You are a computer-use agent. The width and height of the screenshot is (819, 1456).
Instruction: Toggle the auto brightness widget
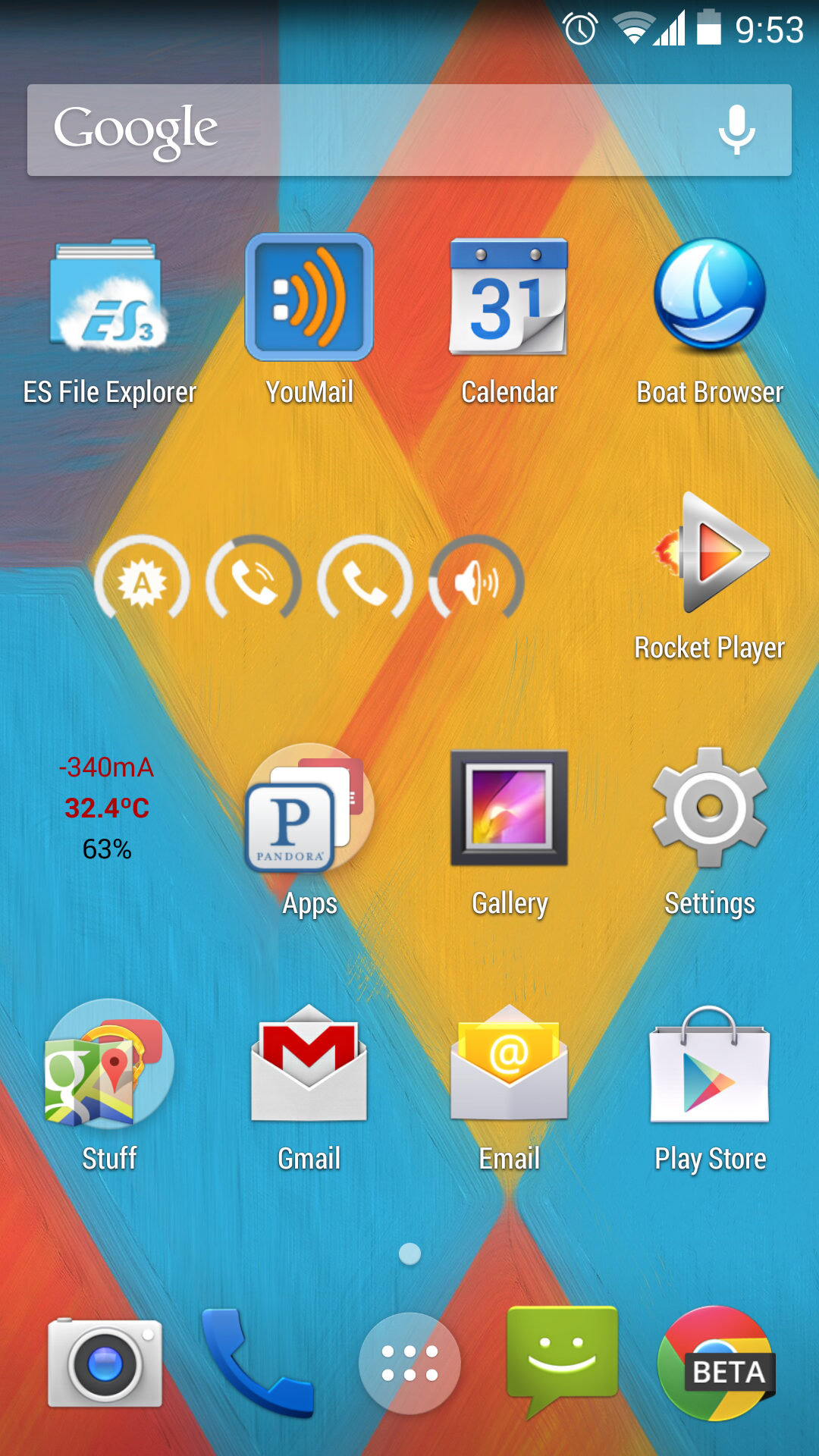[x=142, y=582]
